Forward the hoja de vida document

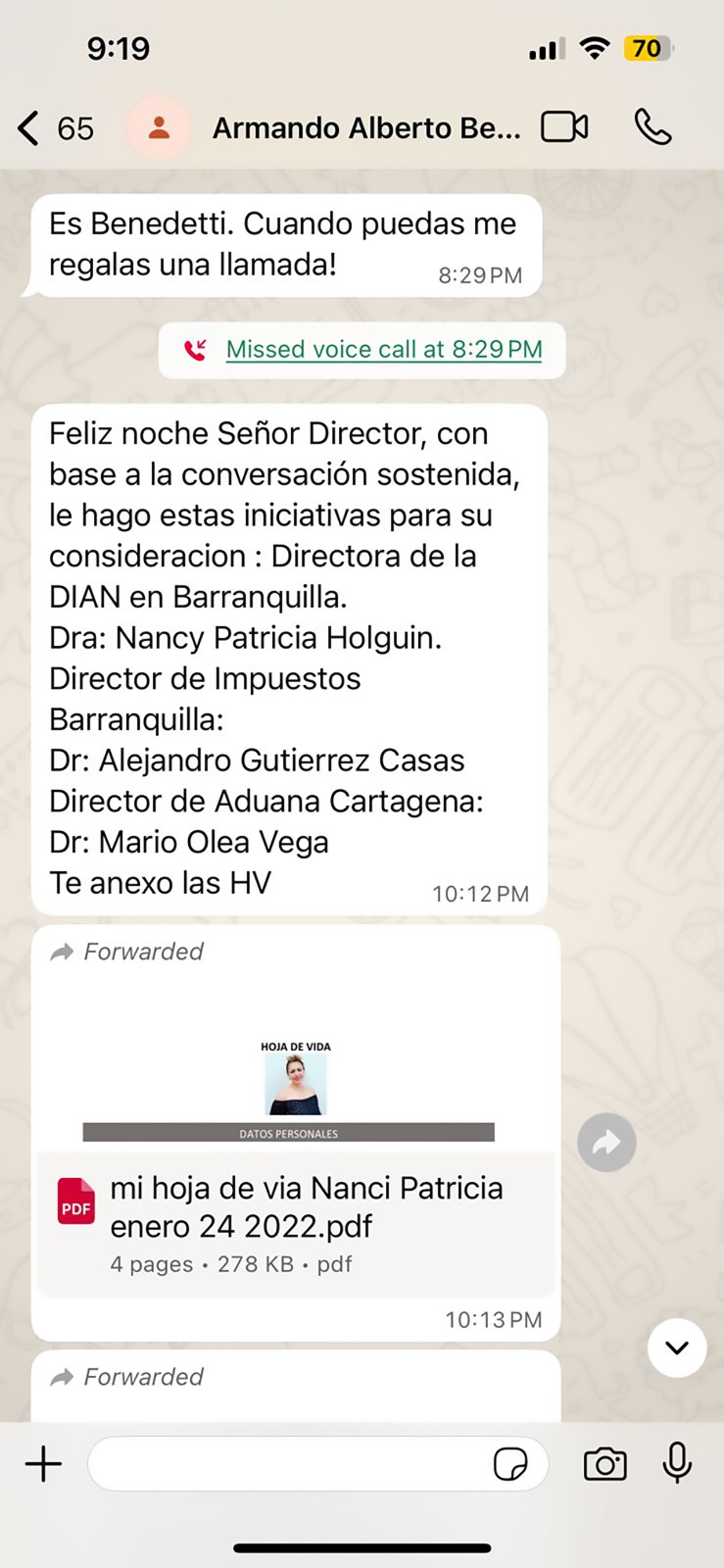point(606,1142)
